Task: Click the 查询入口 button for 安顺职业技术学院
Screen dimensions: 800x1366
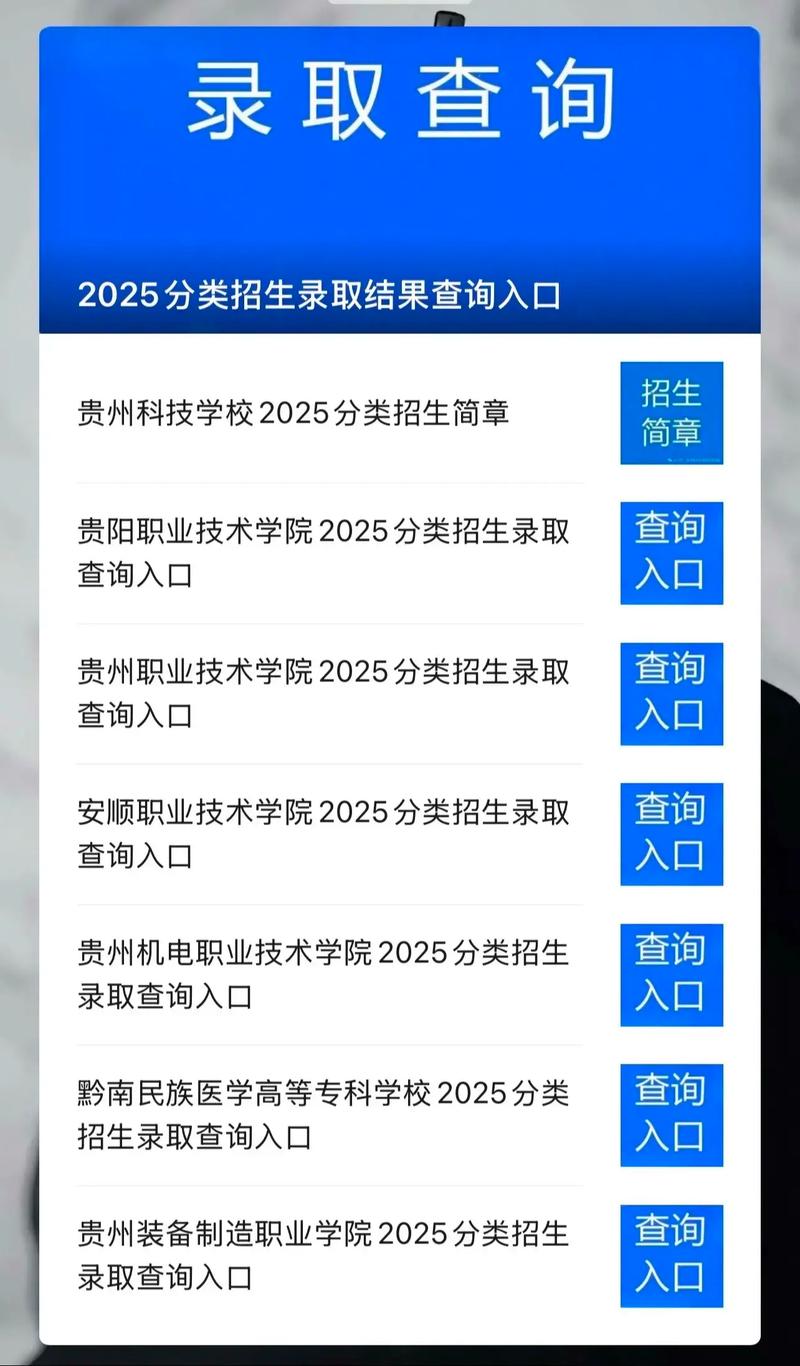Action: click(x=671, y=835)
